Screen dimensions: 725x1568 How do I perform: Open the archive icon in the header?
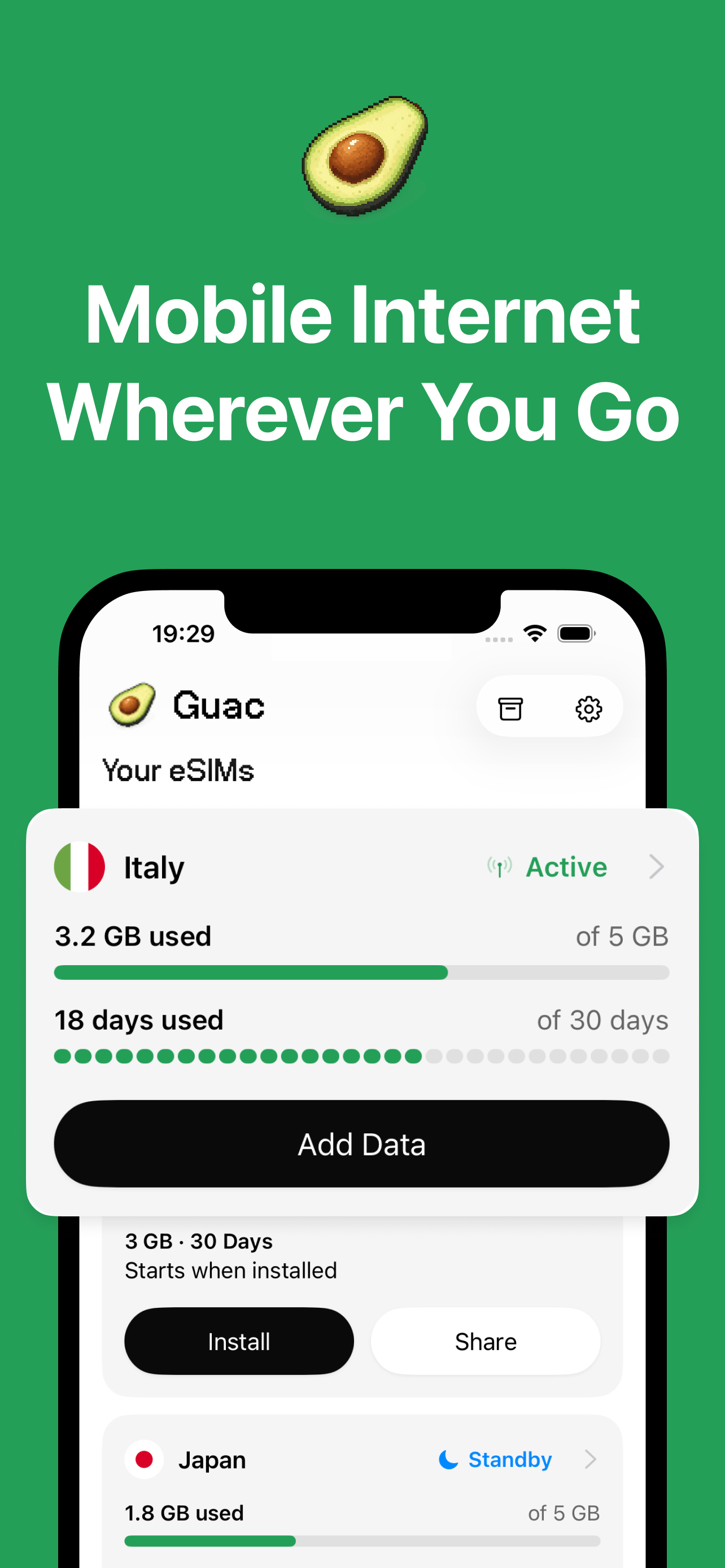point(510,708)
